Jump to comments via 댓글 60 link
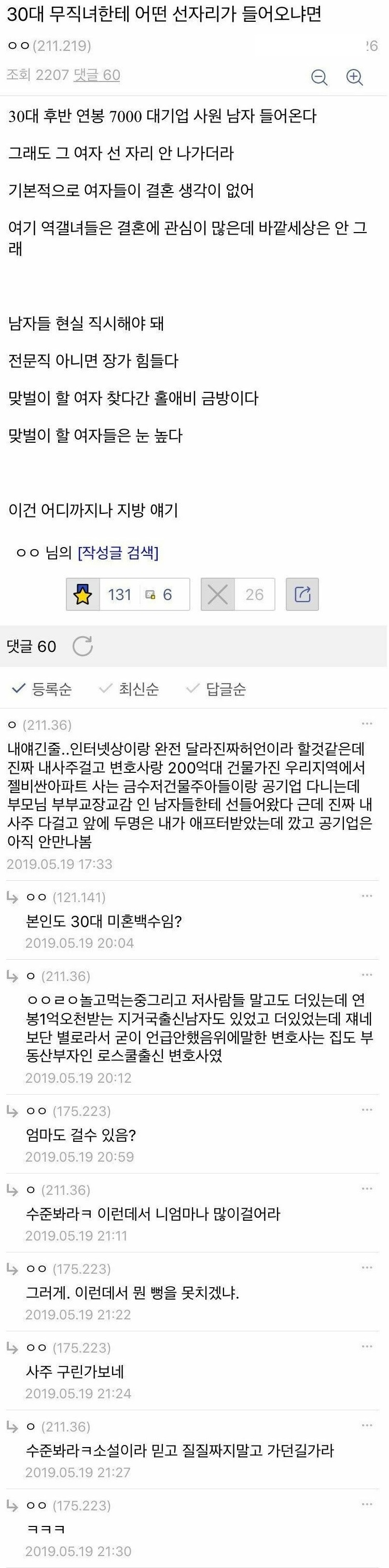Screen dimensions: 389x1568 (x=96, y=75)
